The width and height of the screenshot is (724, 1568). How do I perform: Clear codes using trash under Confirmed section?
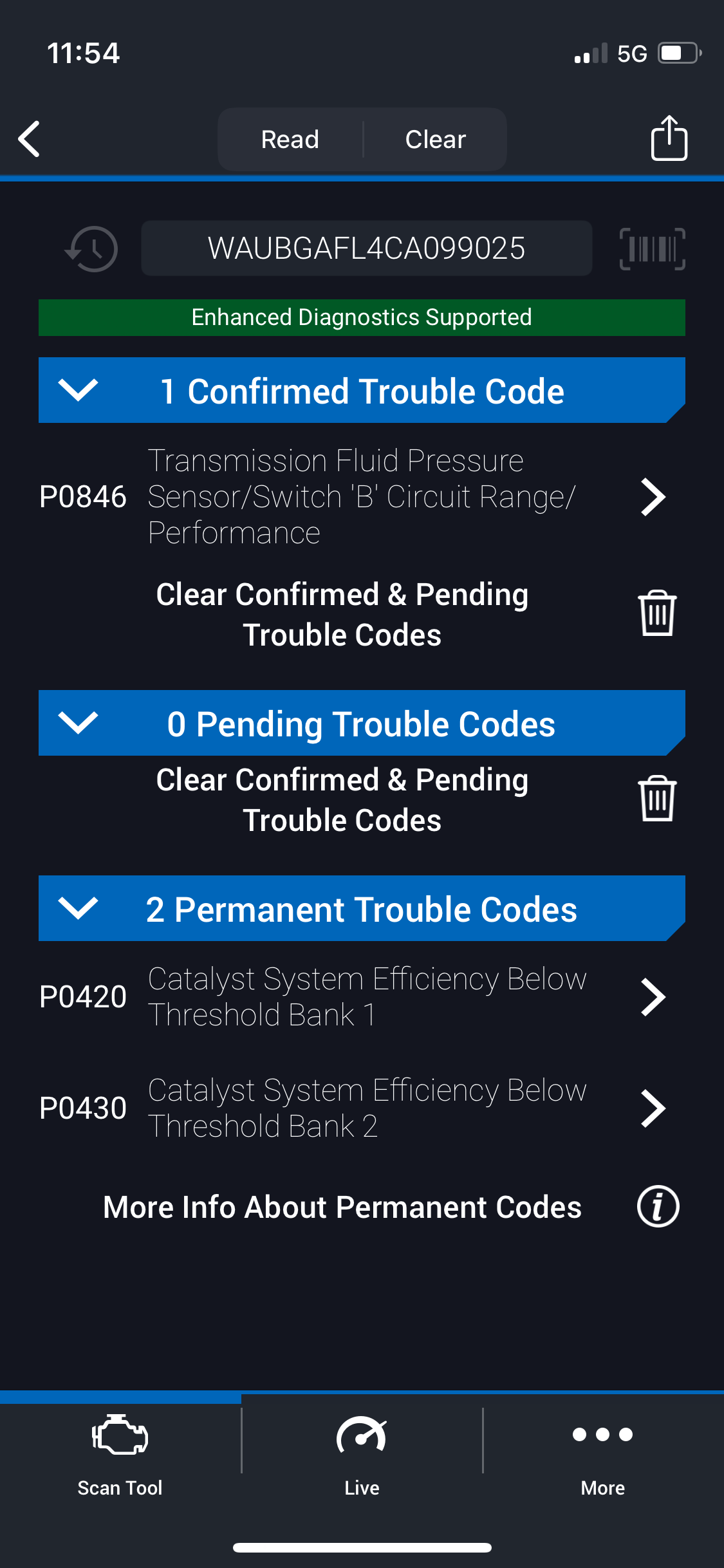coord(657,613)
